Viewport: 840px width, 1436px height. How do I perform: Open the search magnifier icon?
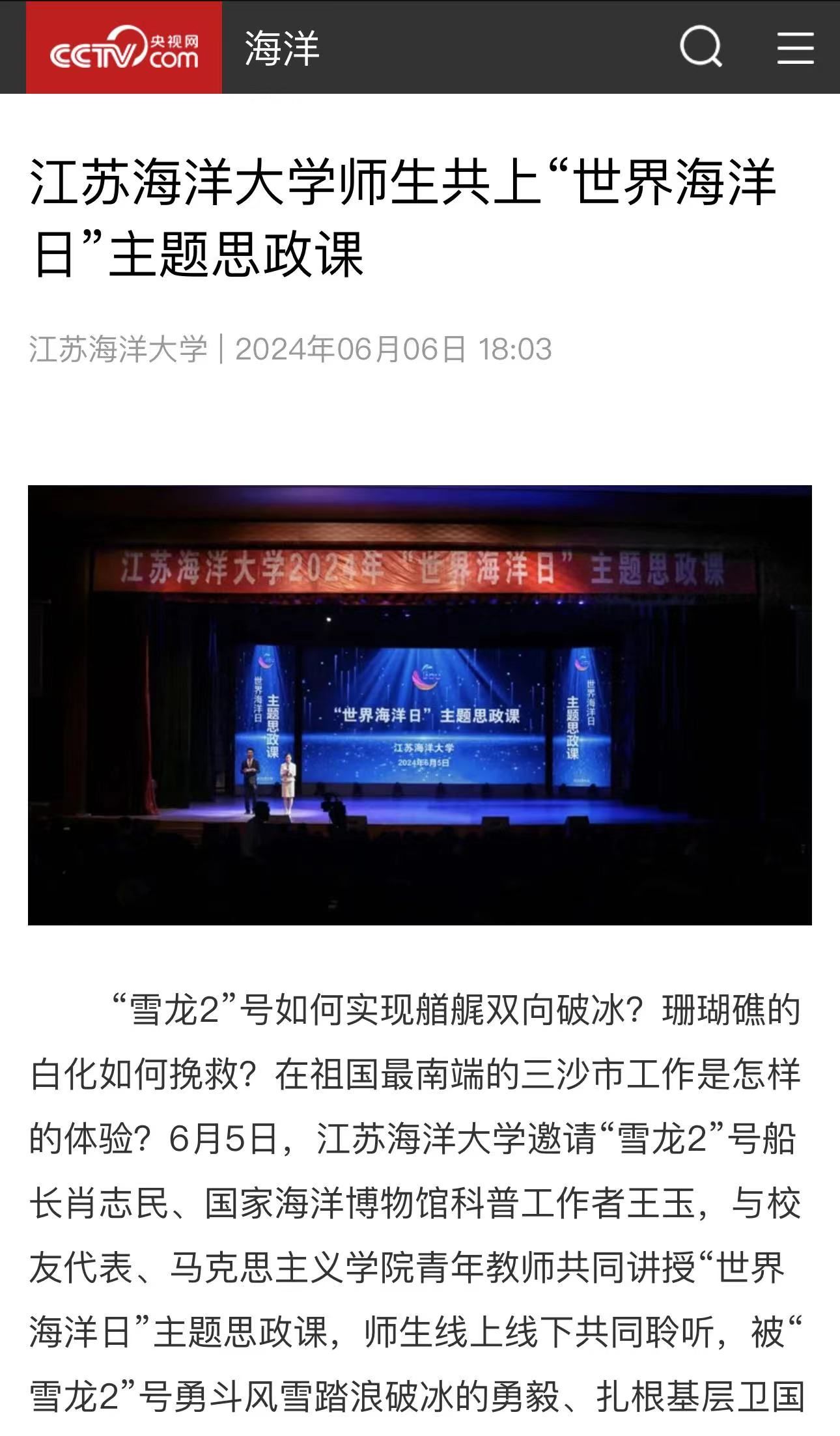click(701, 47)
